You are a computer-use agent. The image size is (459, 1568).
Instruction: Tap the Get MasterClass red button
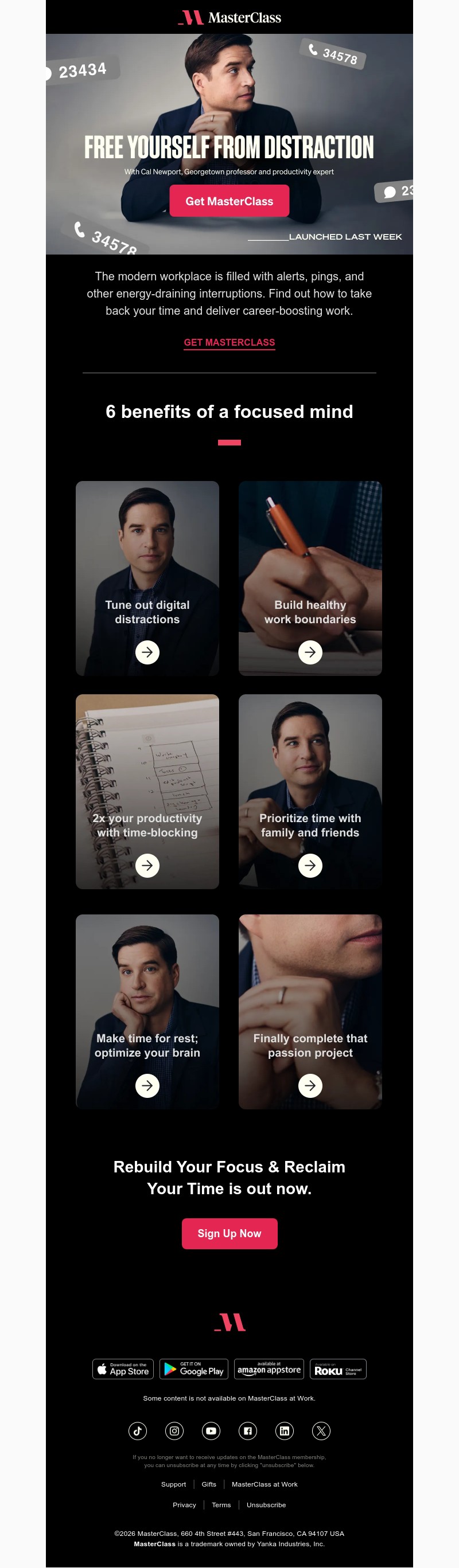click(228, 201)
